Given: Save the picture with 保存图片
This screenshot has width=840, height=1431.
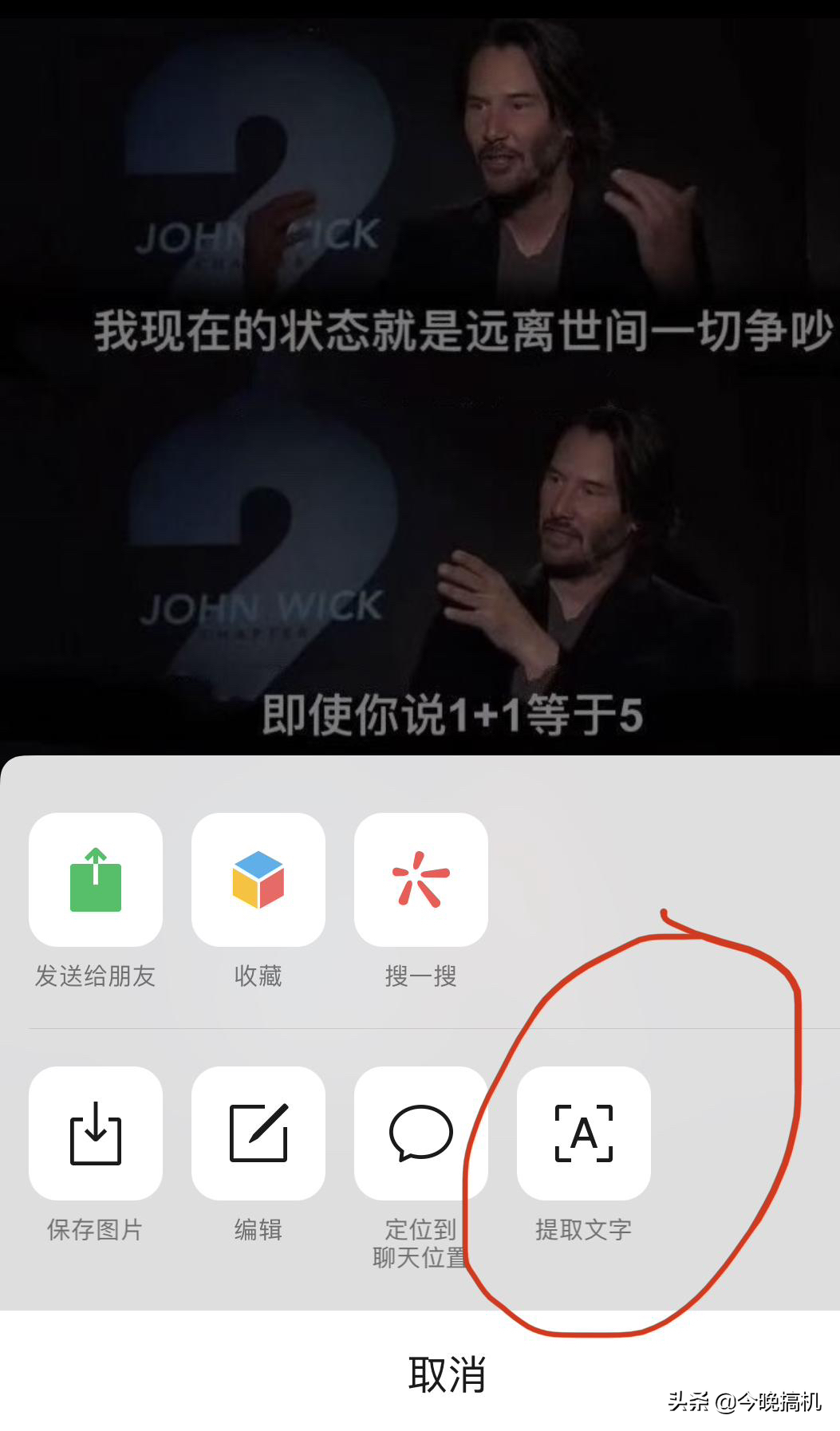Looking at the screenshot, I should [x=96, y=1133].
